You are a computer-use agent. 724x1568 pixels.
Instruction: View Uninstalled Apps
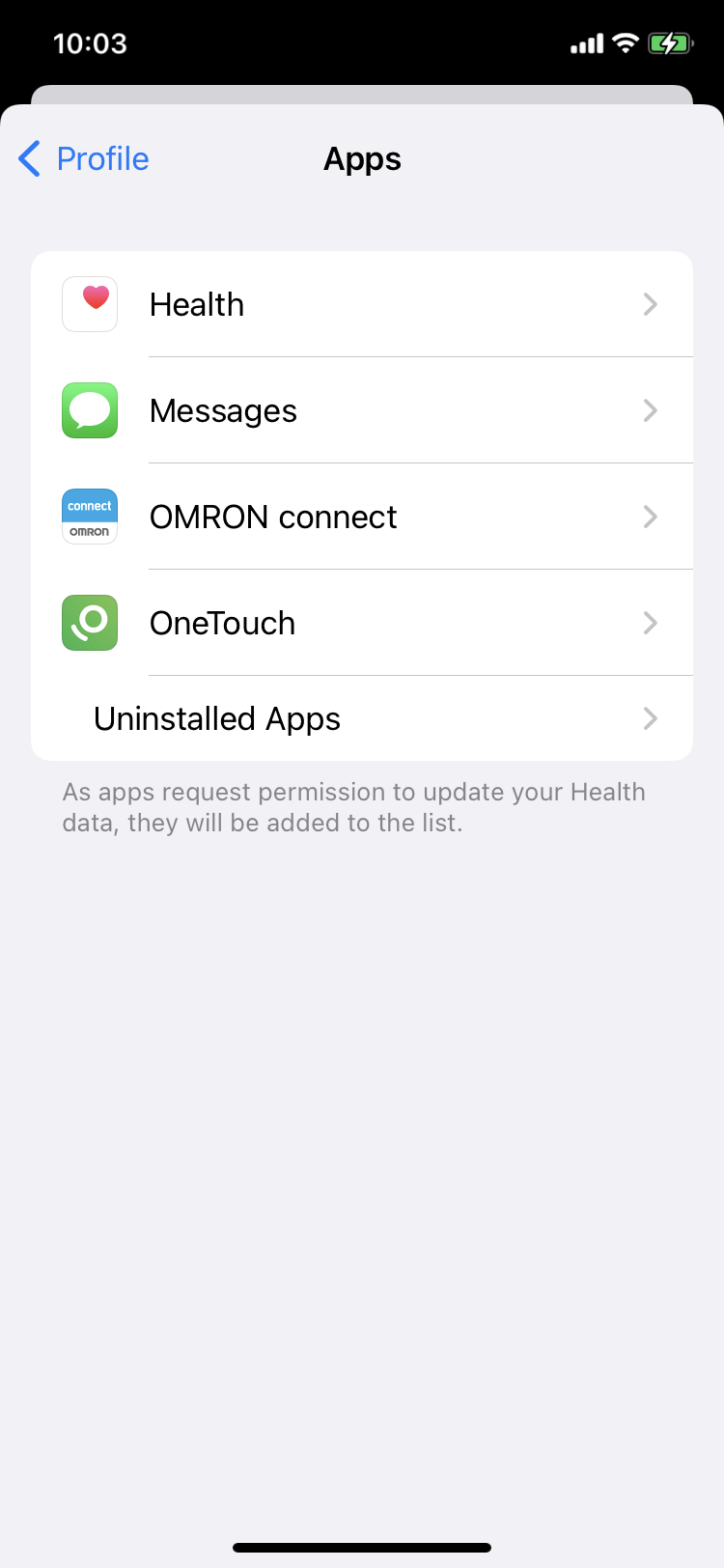pos(362,718)
